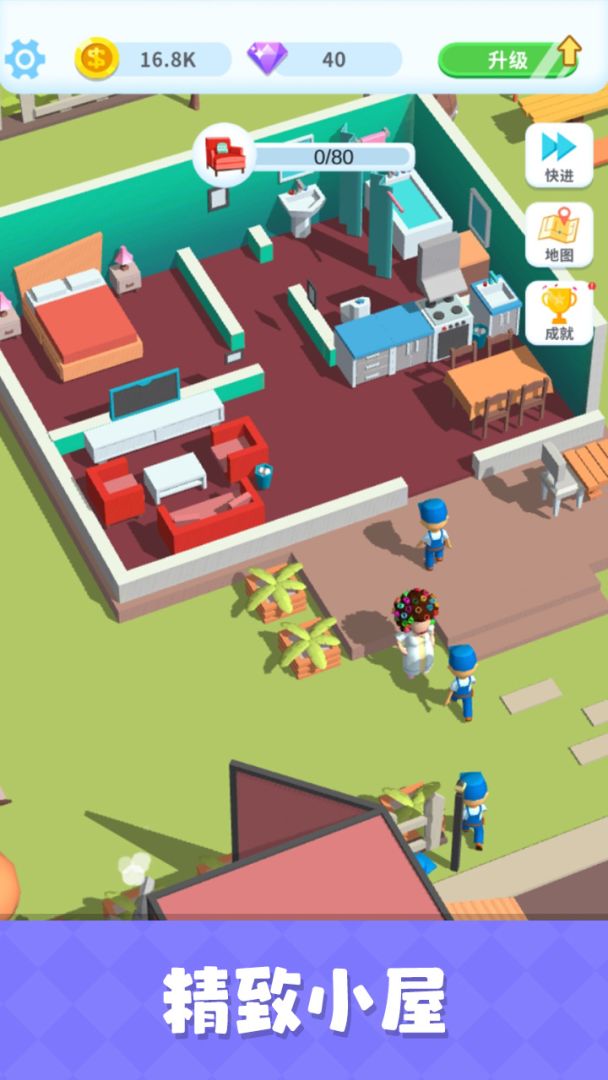Open the settings gear
This screenshot has width=608, height=1080.
coord(25,60)
